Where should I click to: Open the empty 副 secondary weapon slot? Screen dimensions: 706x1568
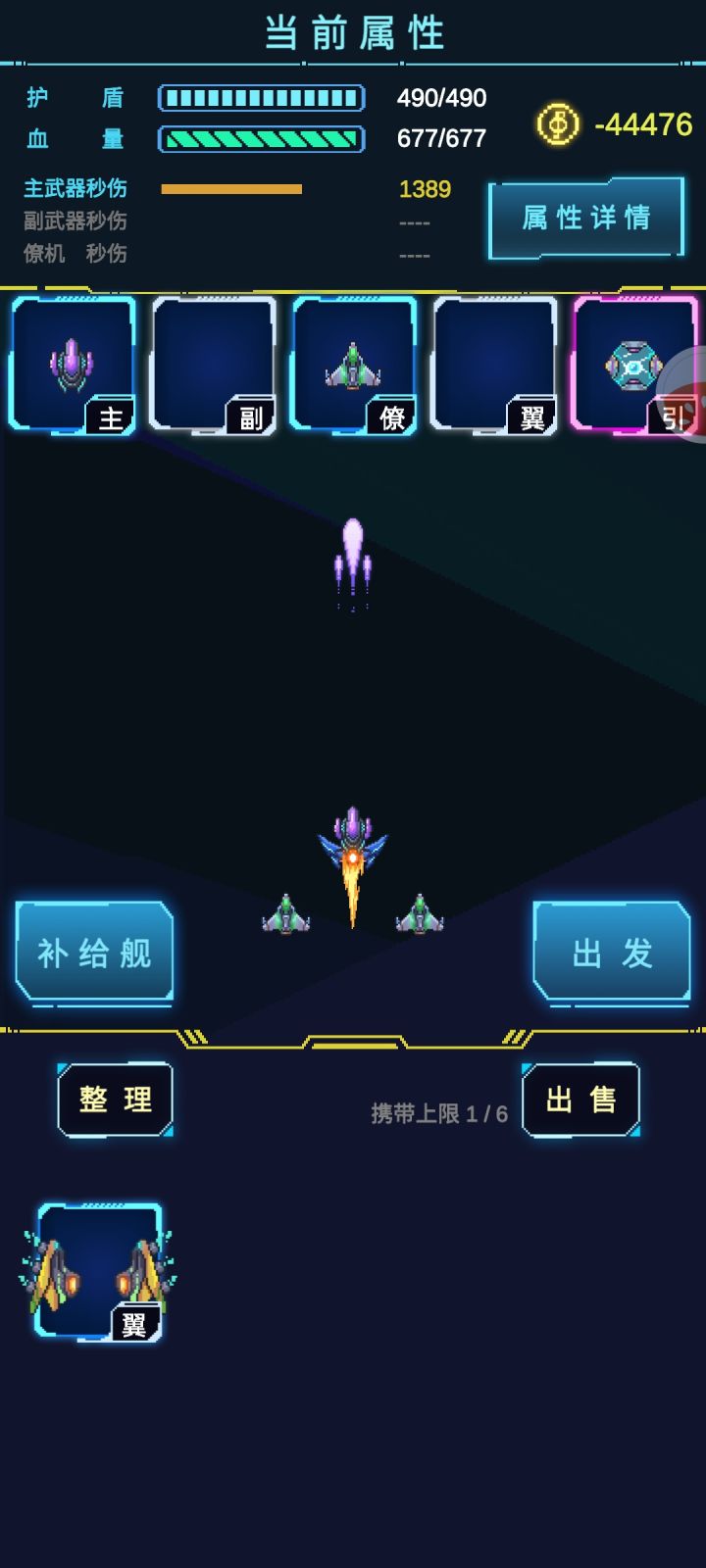[213, 363]
